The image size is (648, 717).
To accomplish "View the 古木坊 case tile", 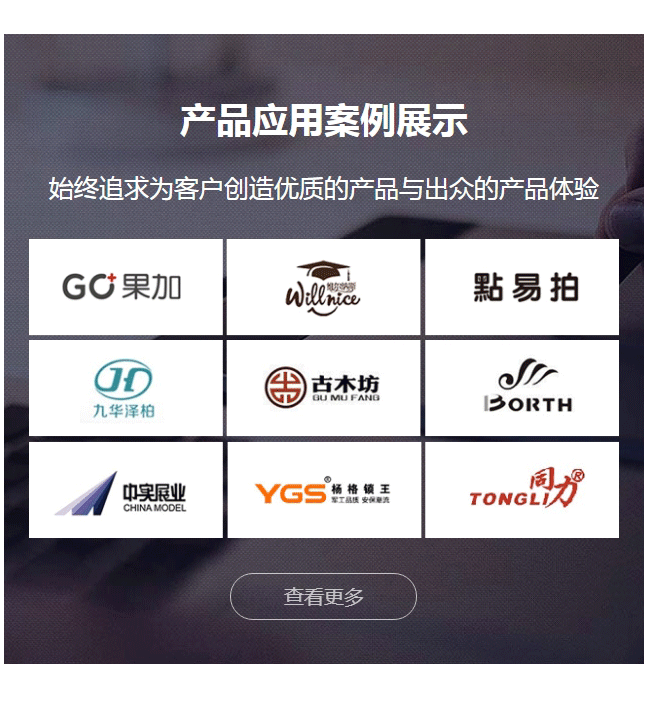I will click(323, 388).
